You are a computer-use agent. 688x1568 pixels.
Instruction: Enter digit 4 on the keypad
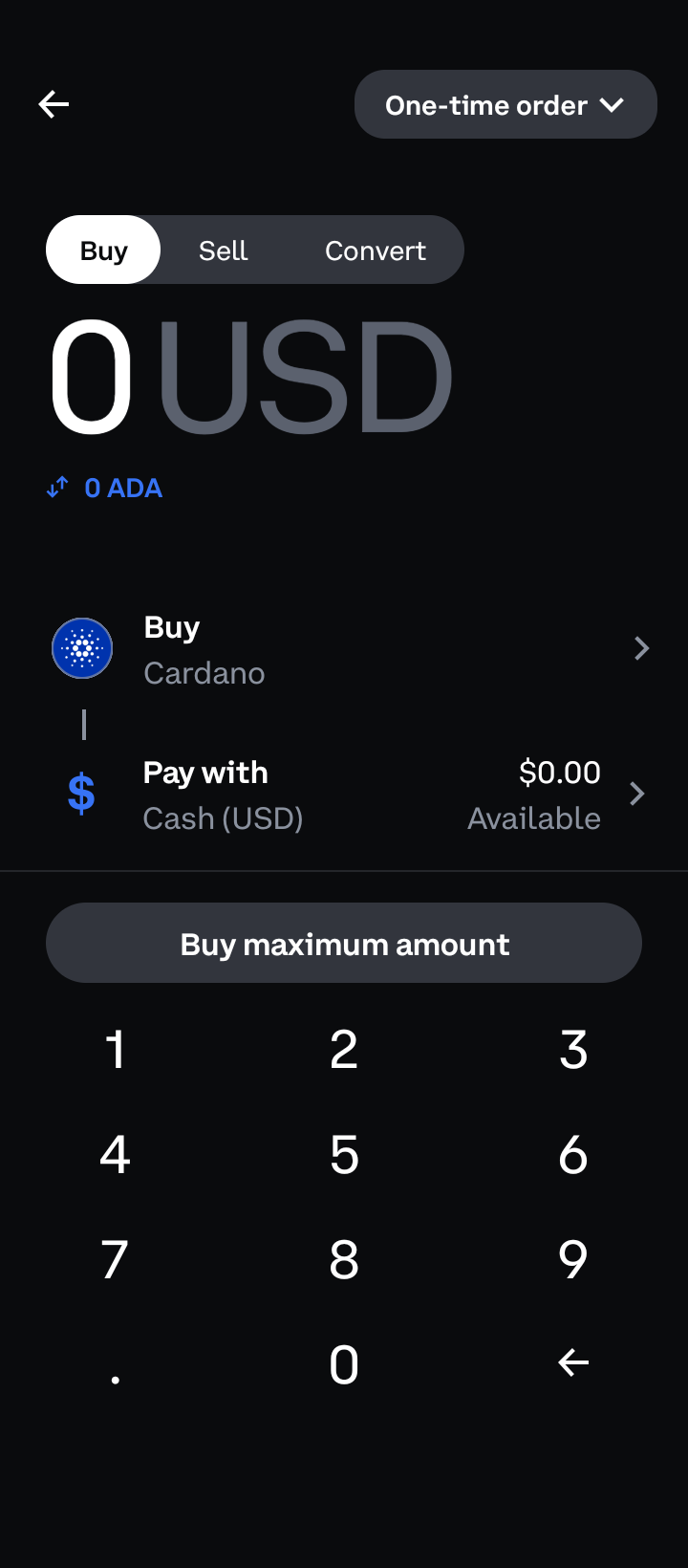(115, 1155)
